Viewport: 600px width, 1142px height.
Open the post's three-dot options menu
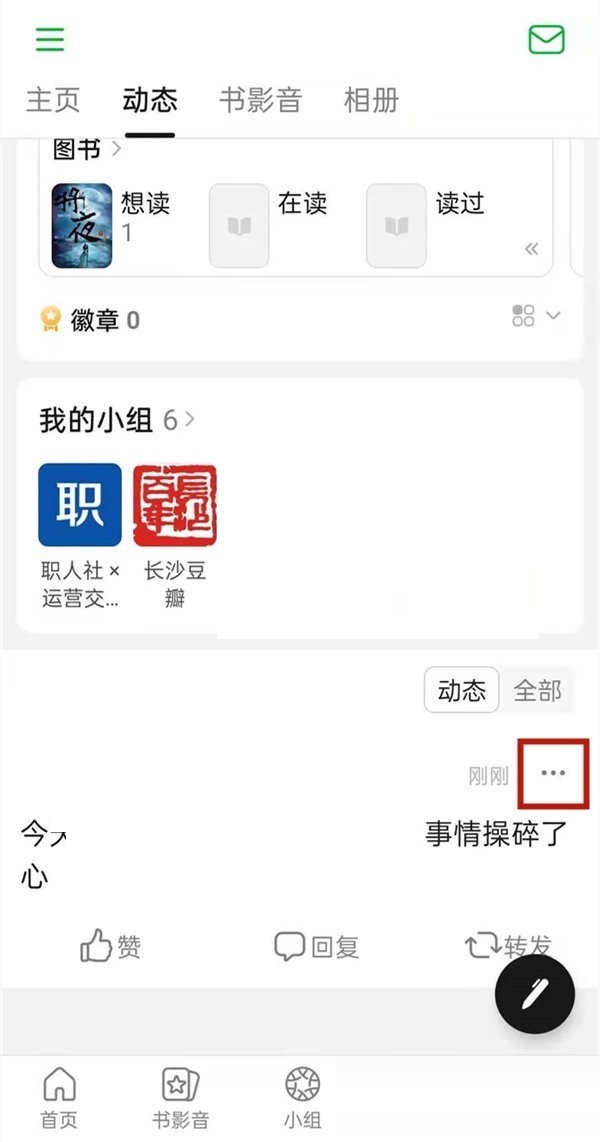click(553, 772)
